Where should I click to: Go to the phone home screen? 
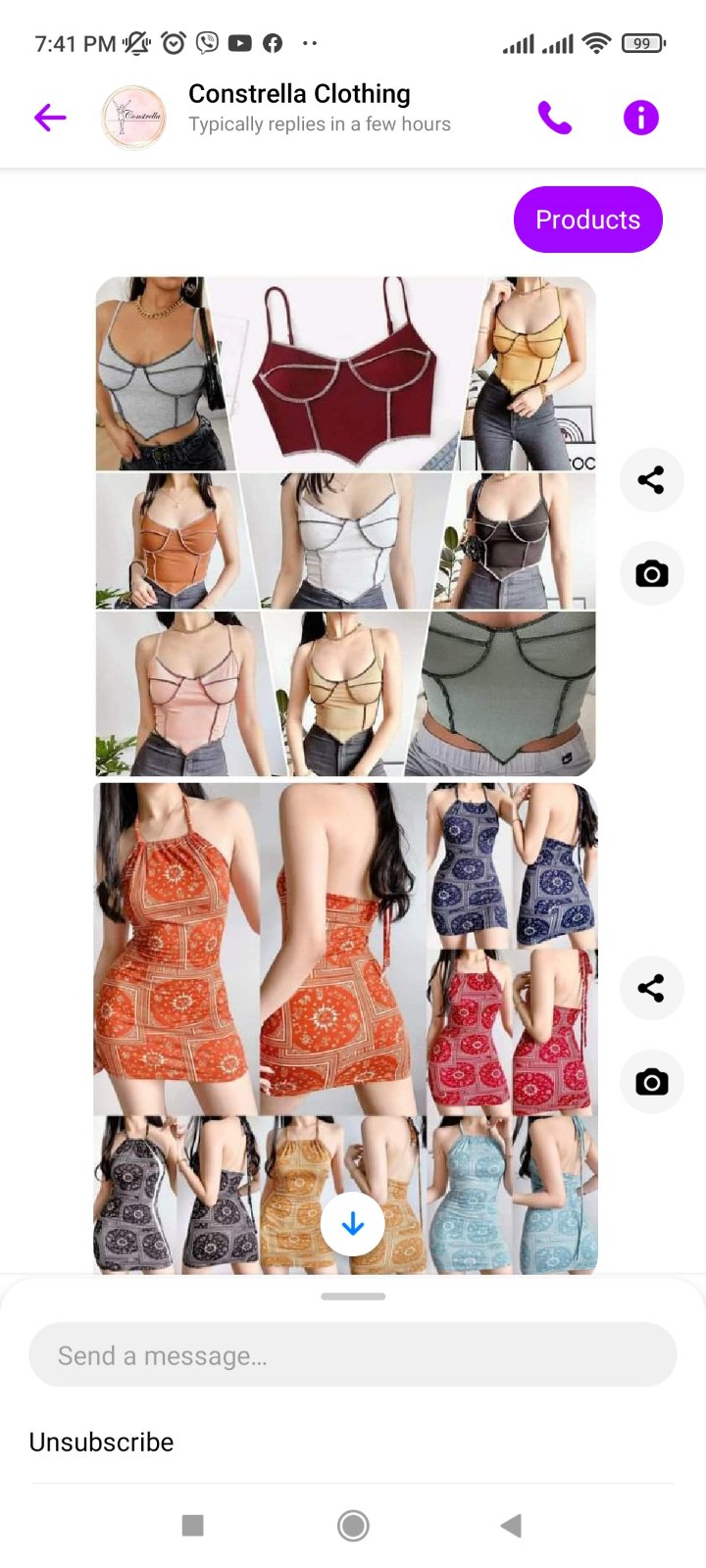(x=353, y=1525)
